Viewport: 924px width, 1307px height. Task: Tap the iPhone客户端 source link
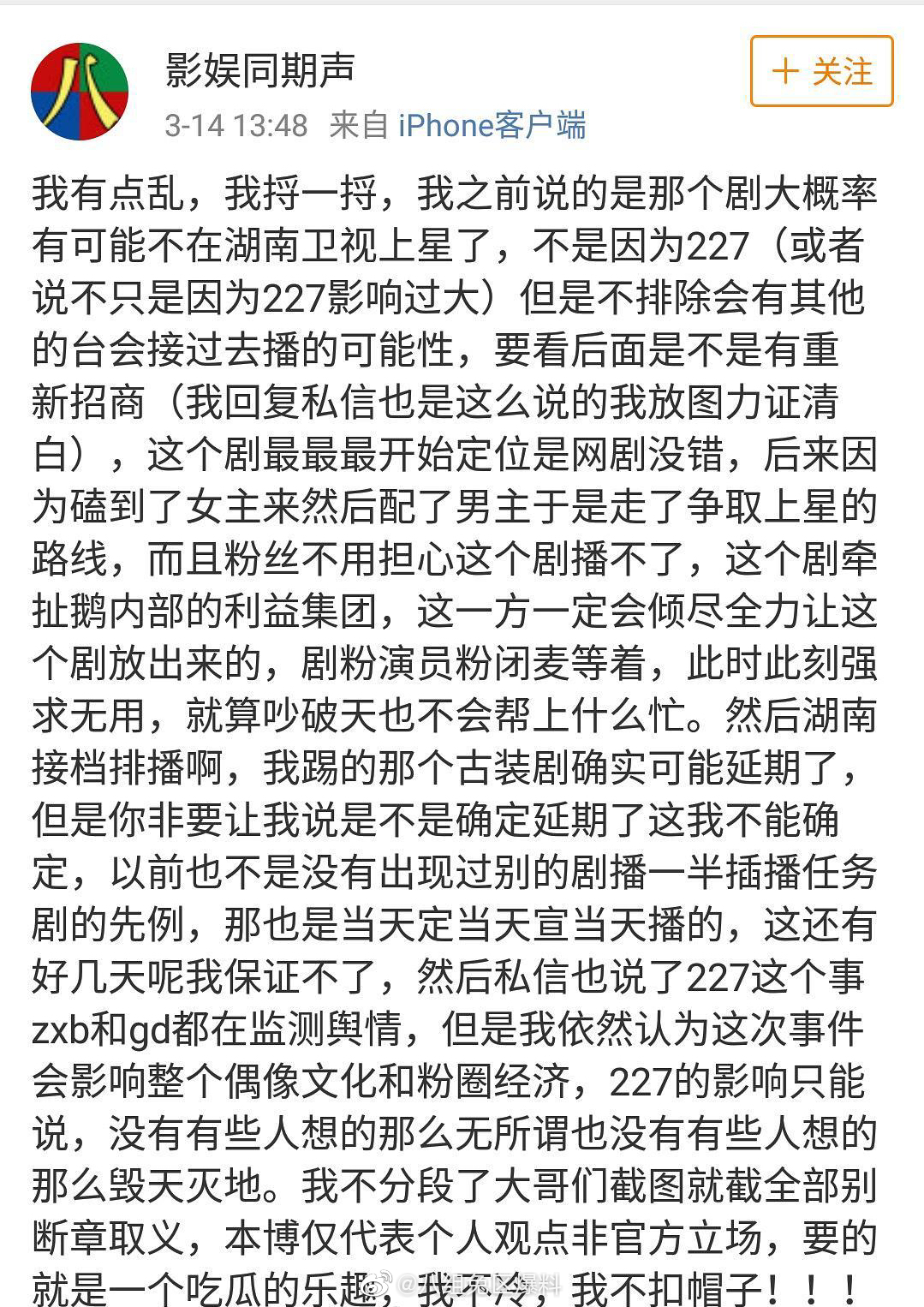click(492, 126)
